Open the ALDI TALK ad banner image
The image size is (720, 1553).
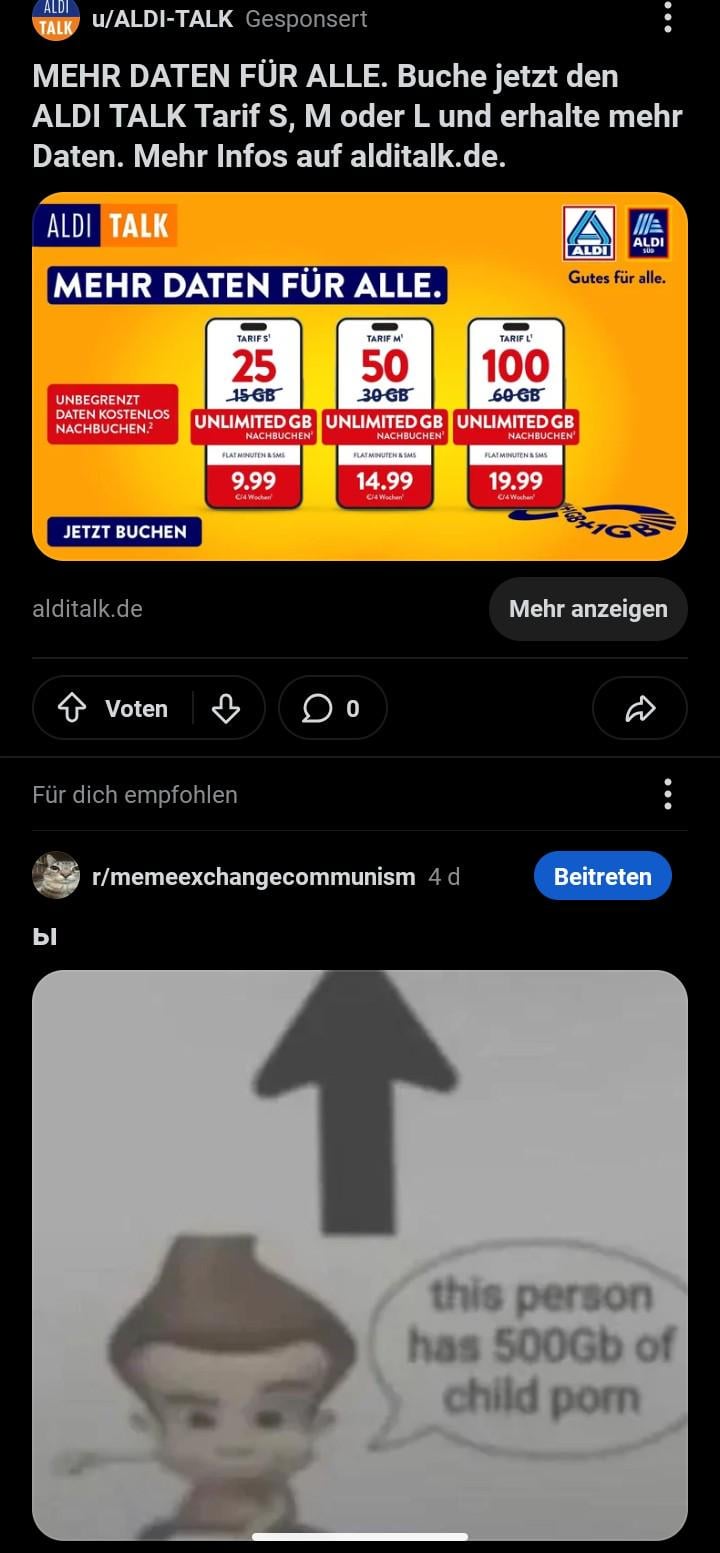click(x=360, y=376)
